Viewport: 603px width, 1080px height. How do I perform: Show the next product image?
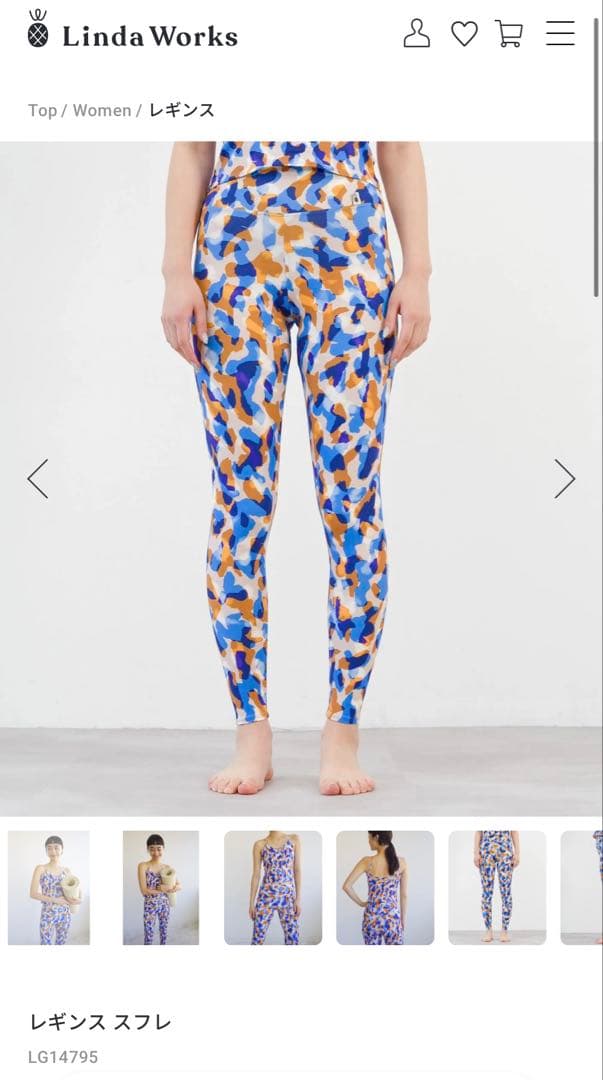[565, 479]
